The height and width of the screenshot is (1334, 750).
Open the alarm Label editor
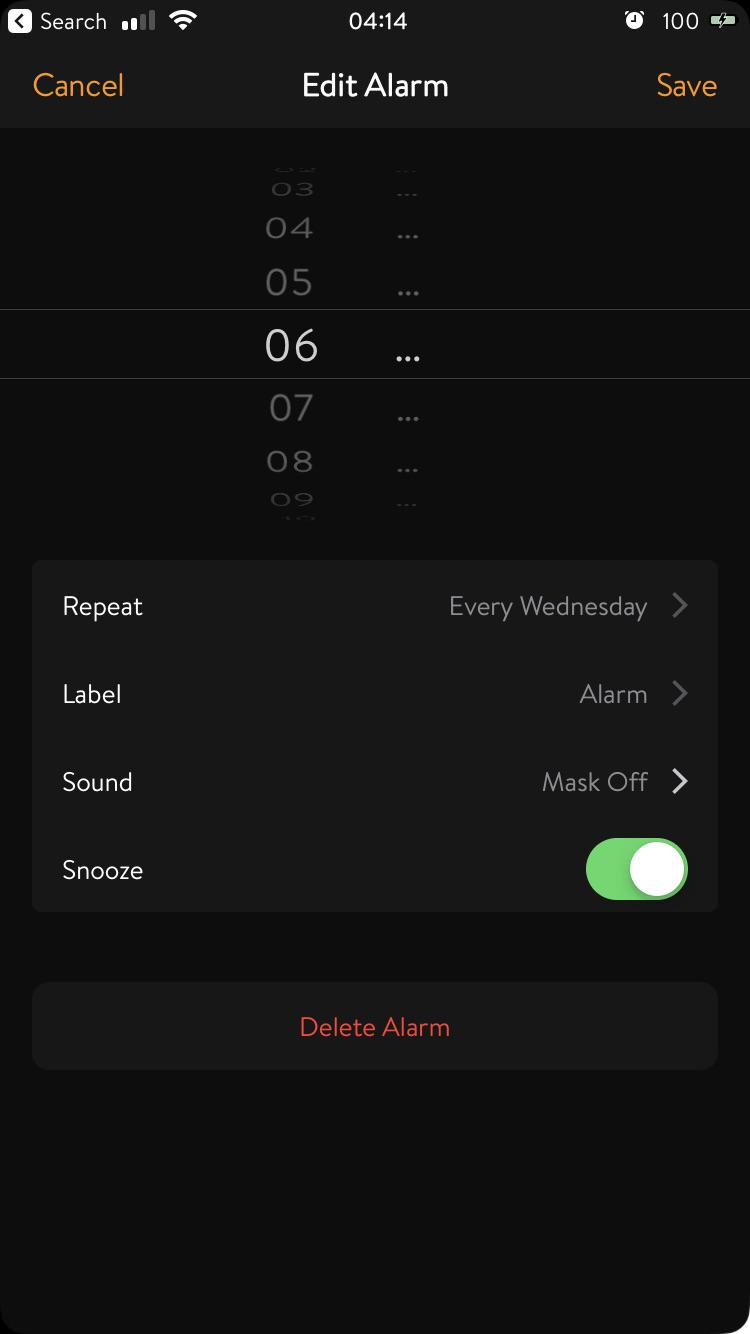375,693
